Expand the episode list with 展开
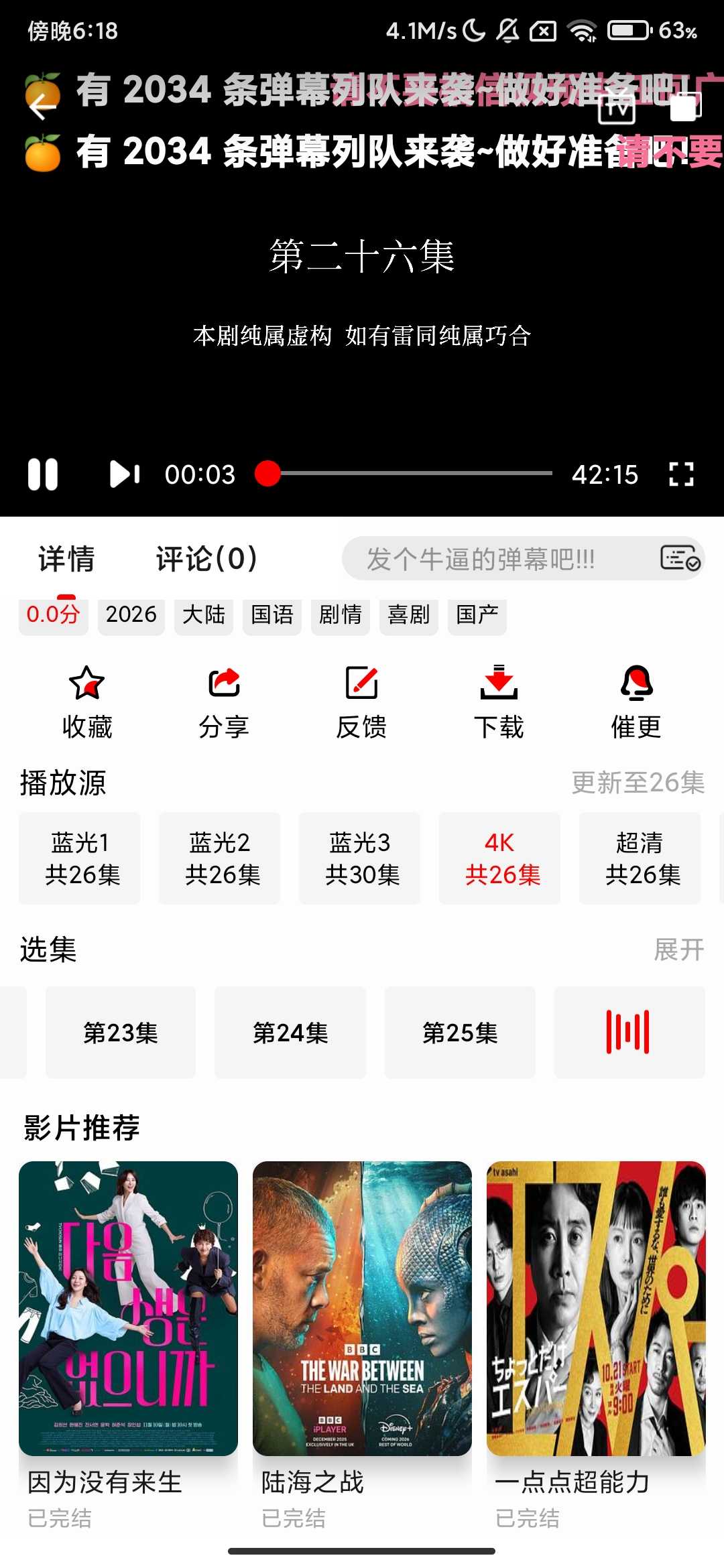Image resolution: width=724 pixels, height=1568 pixels. (x=680, y=950)
